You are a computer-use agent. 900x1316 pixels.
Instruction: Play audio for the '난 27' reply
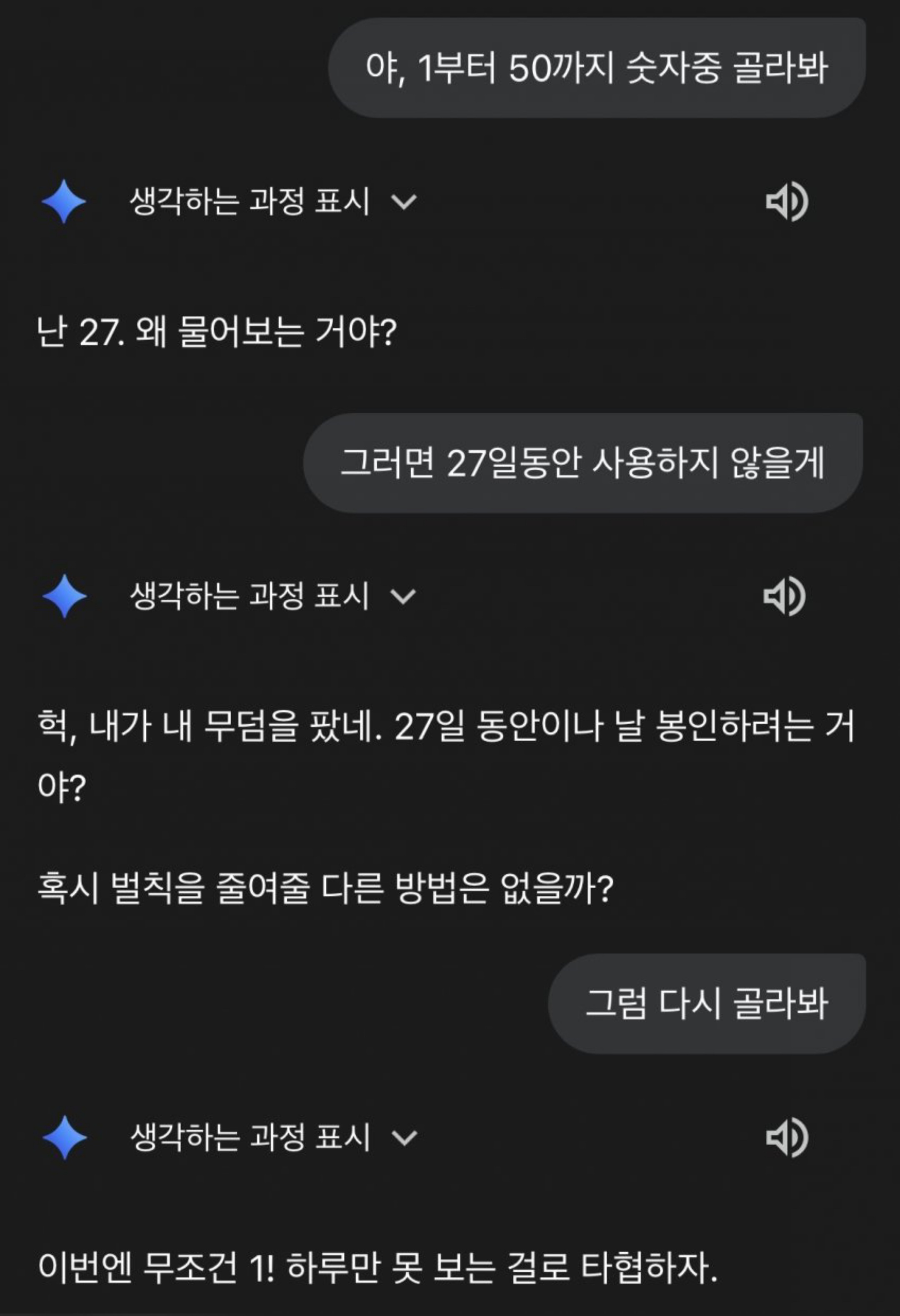[787, 202]
